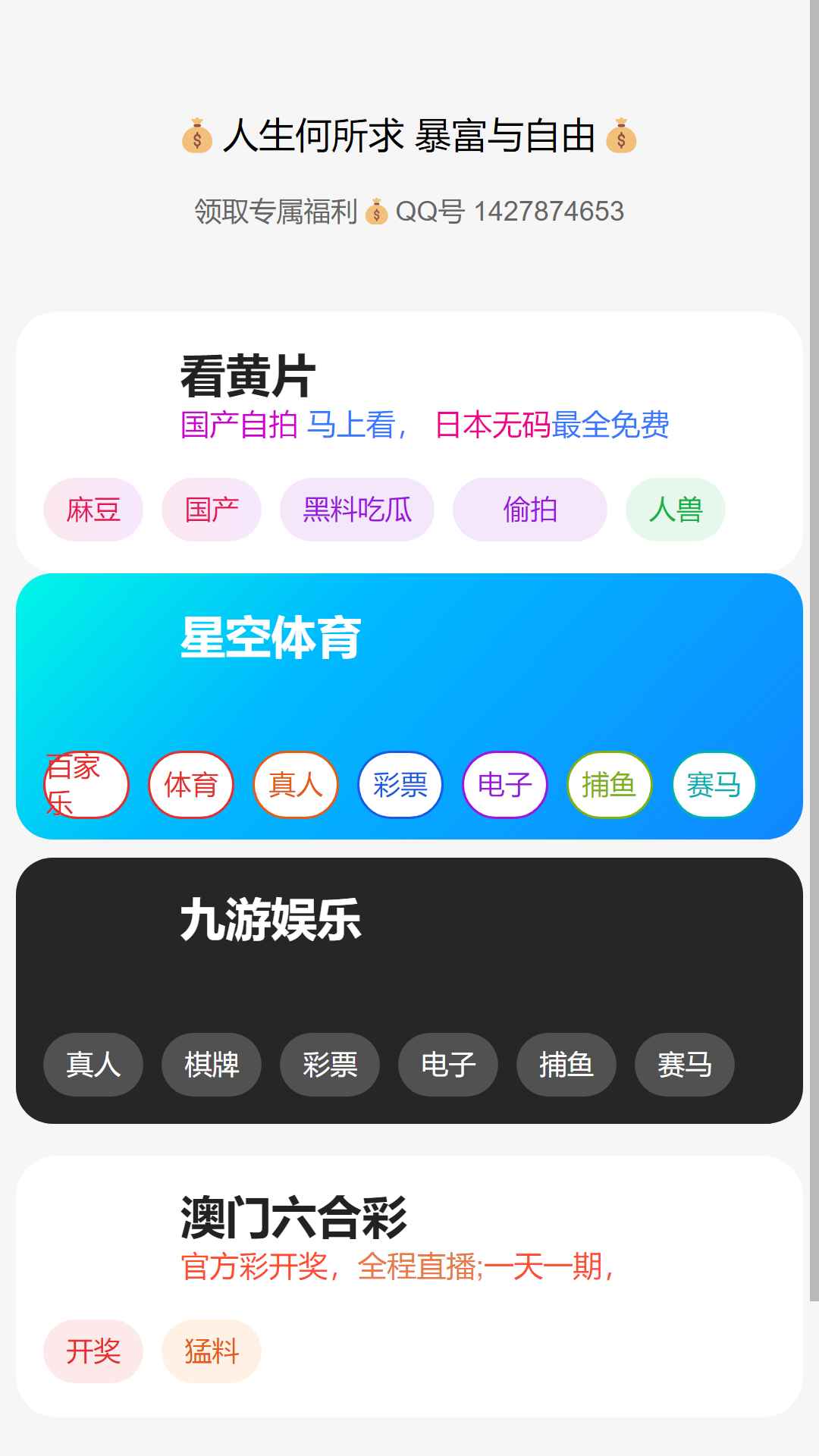Open the 星空体育 card

click(409, 706)
